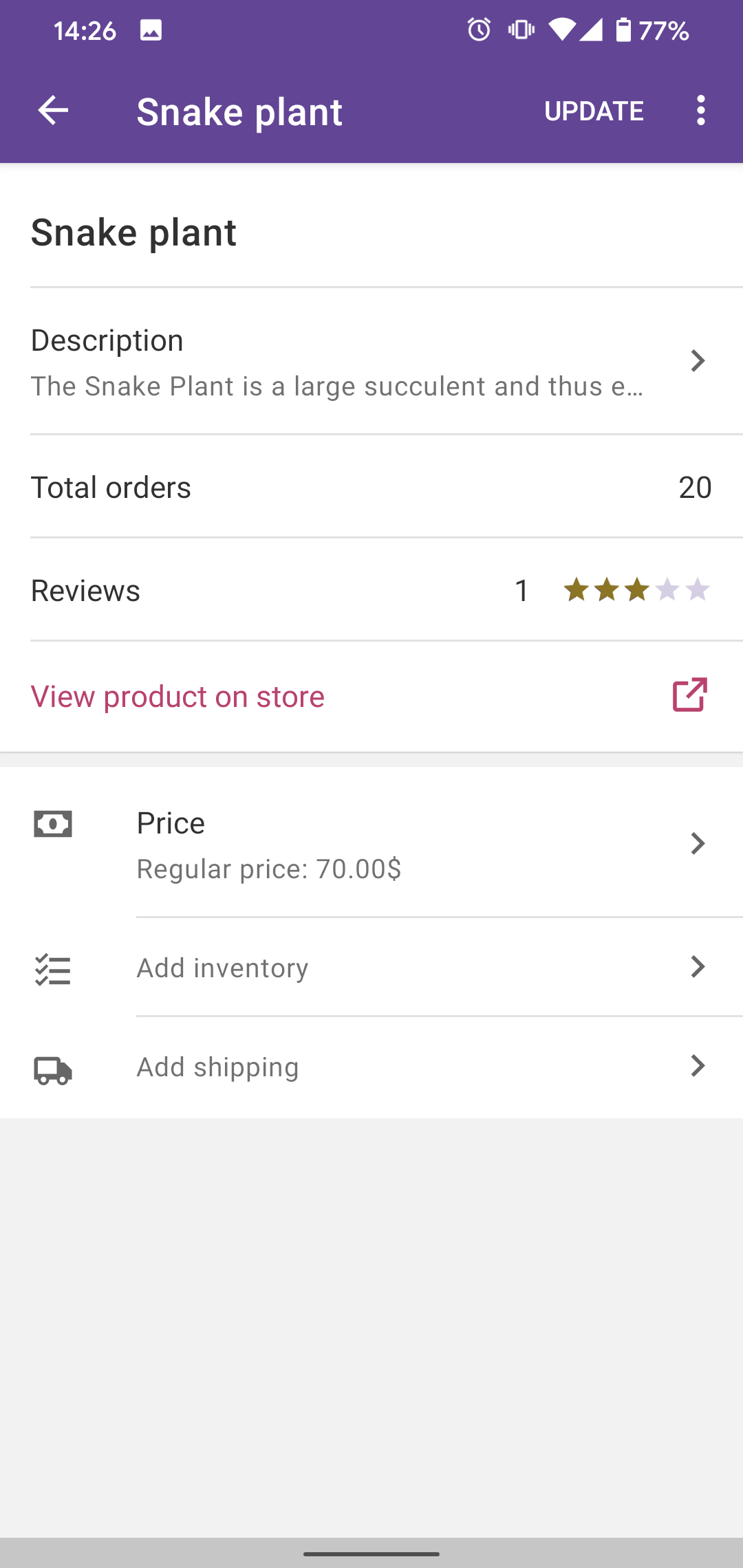Open the three-dot overflow menu

pos(700,111)
